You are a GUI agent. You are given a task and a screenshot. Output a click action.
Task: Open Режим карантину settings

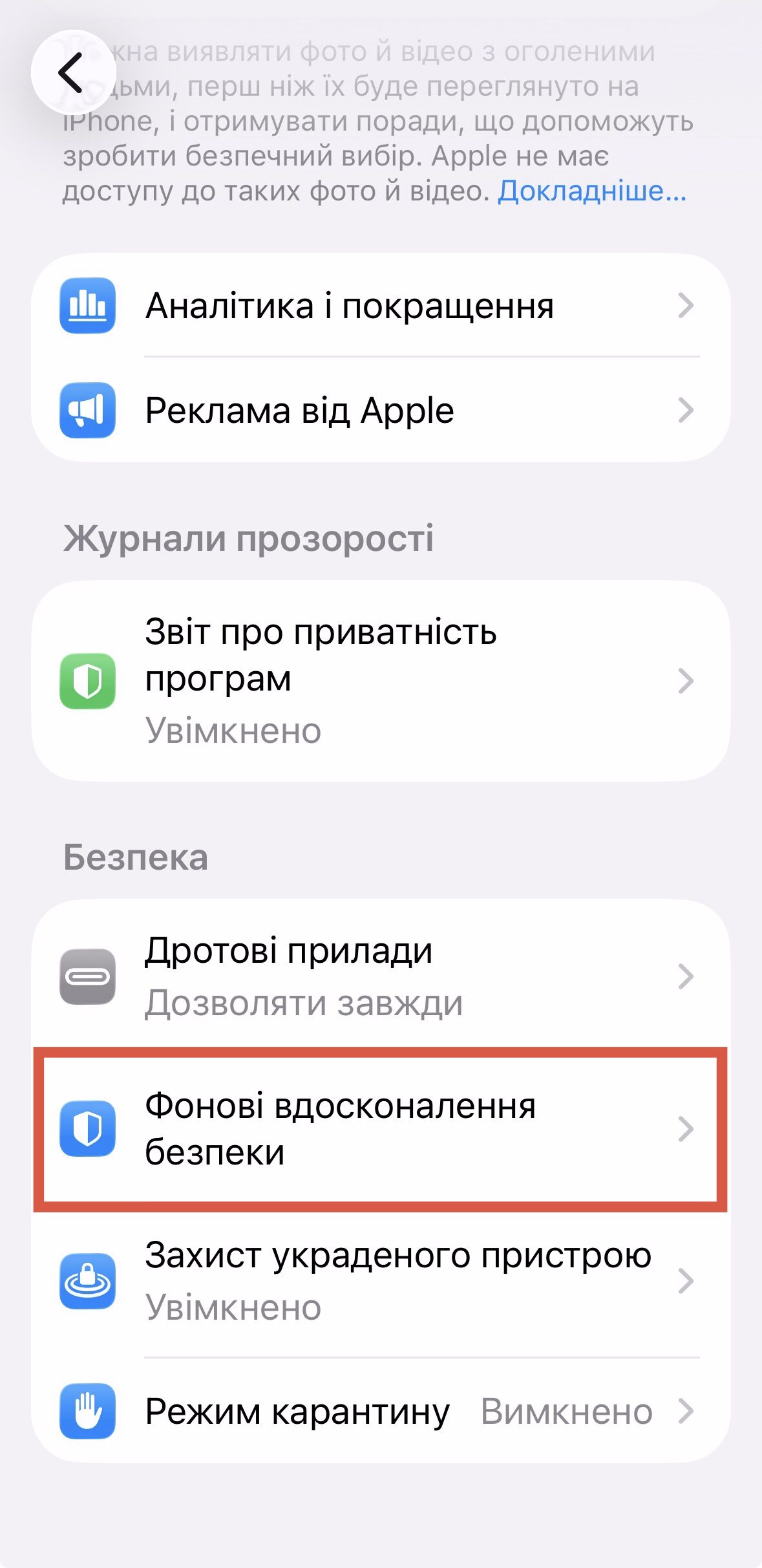[381, 1412]
